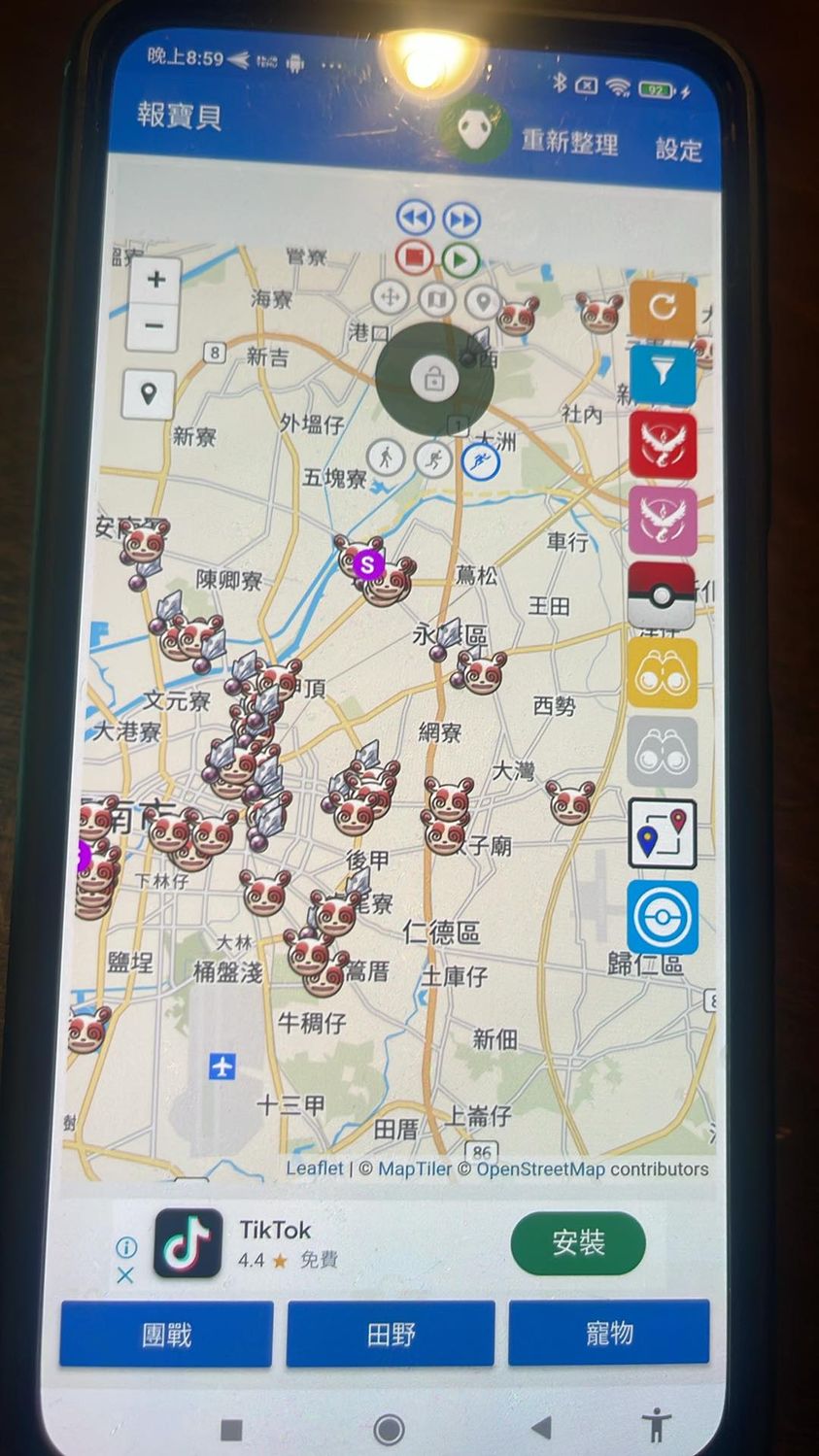Screen dimensions: 819x1456
Task: Tap the Poké Ball icon
Action: pos(662,594)
